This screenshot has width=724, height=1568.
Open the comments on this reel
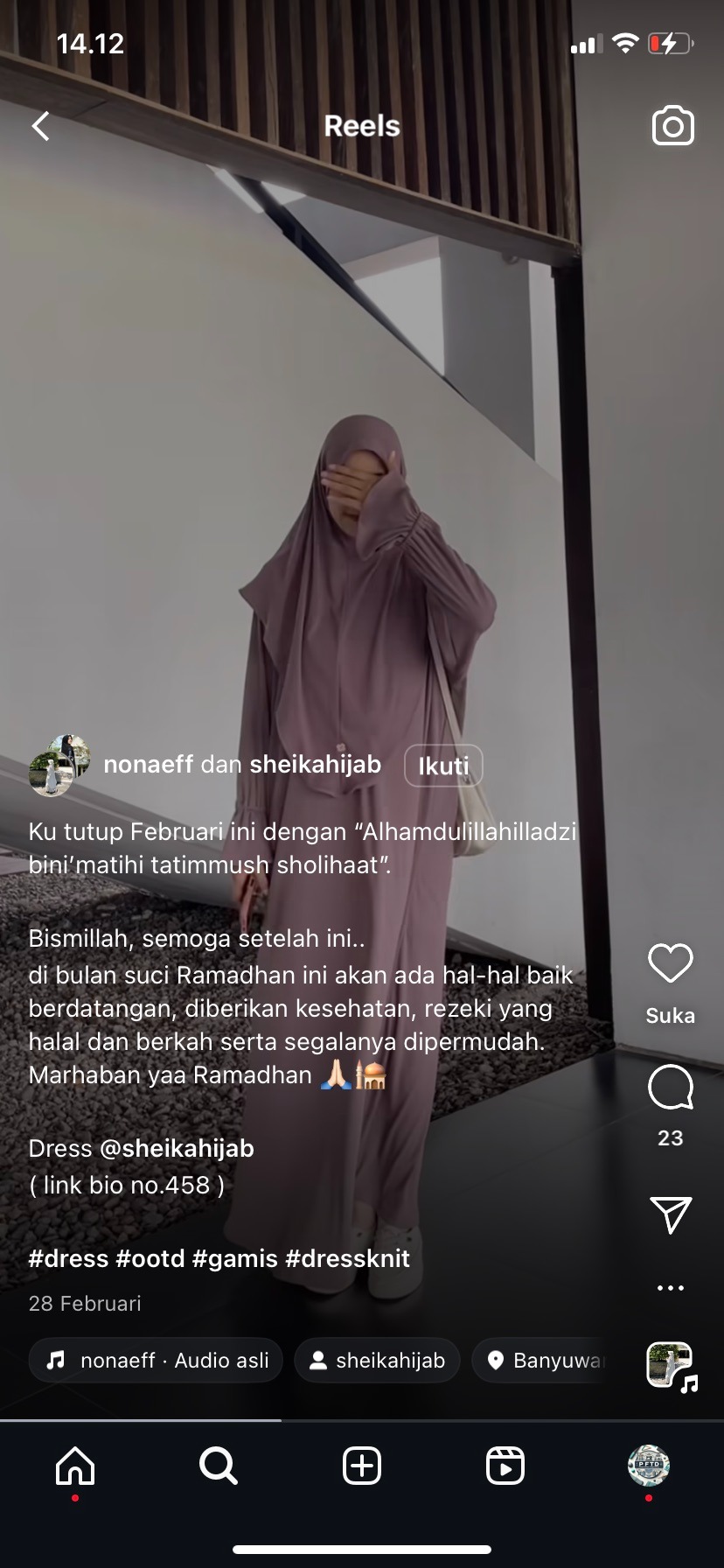(x=670, y=1088)
